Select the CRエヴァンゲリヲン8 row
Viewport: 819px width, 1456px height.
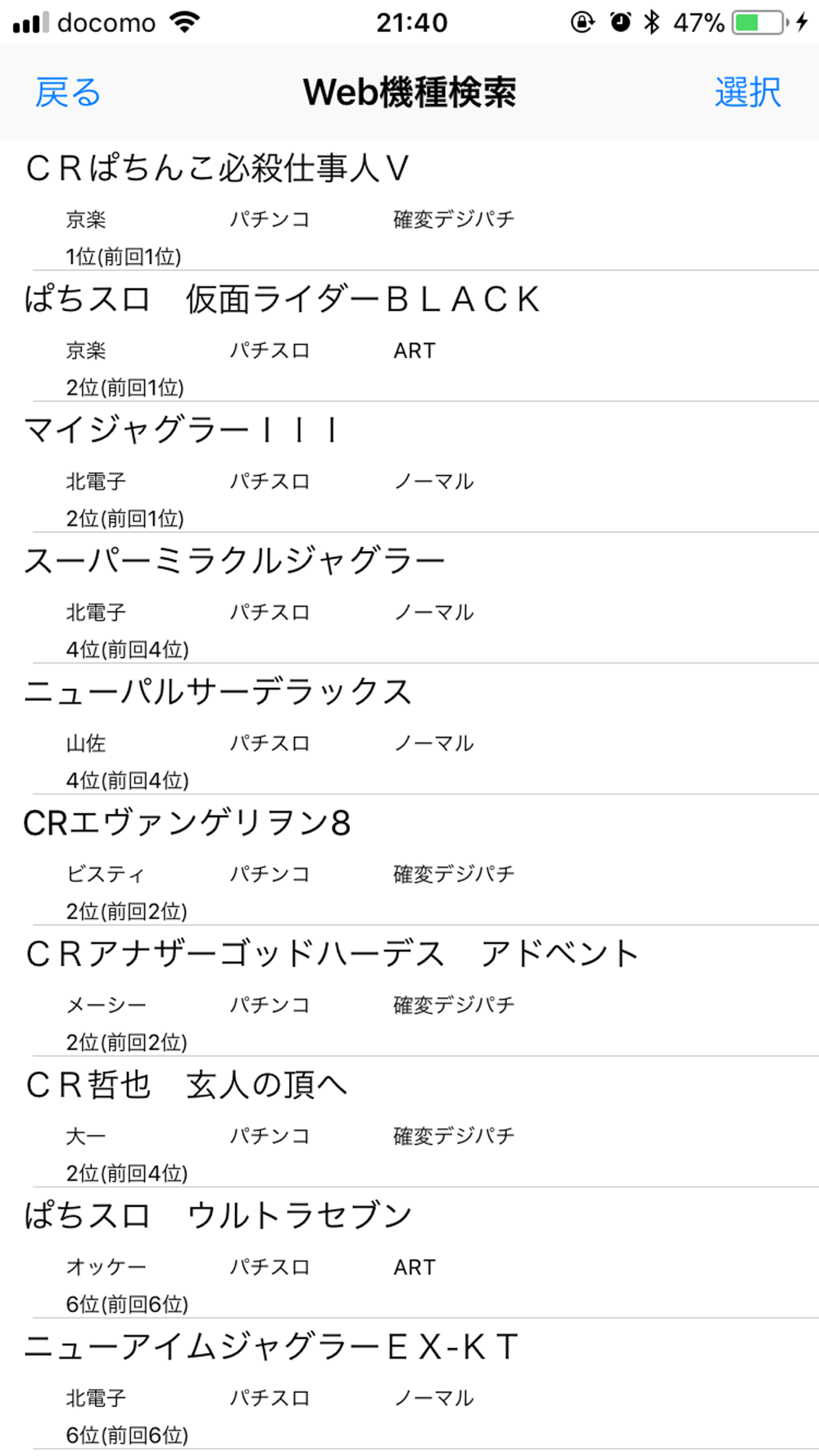pyautogui.click(x=409, y=860)
